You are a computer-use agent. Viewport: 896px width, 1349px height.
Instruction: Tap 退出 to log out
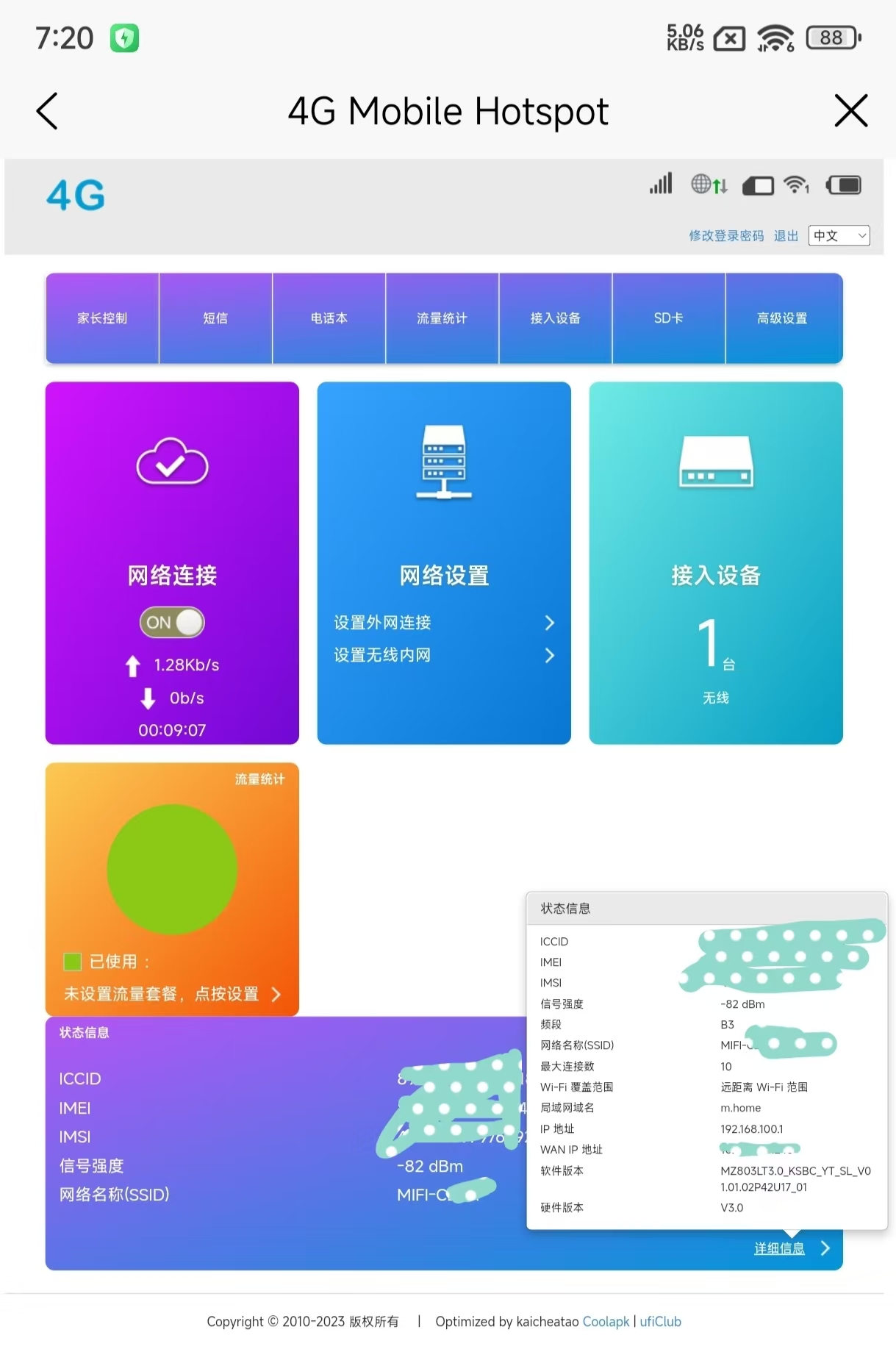(x=786, y=236)
